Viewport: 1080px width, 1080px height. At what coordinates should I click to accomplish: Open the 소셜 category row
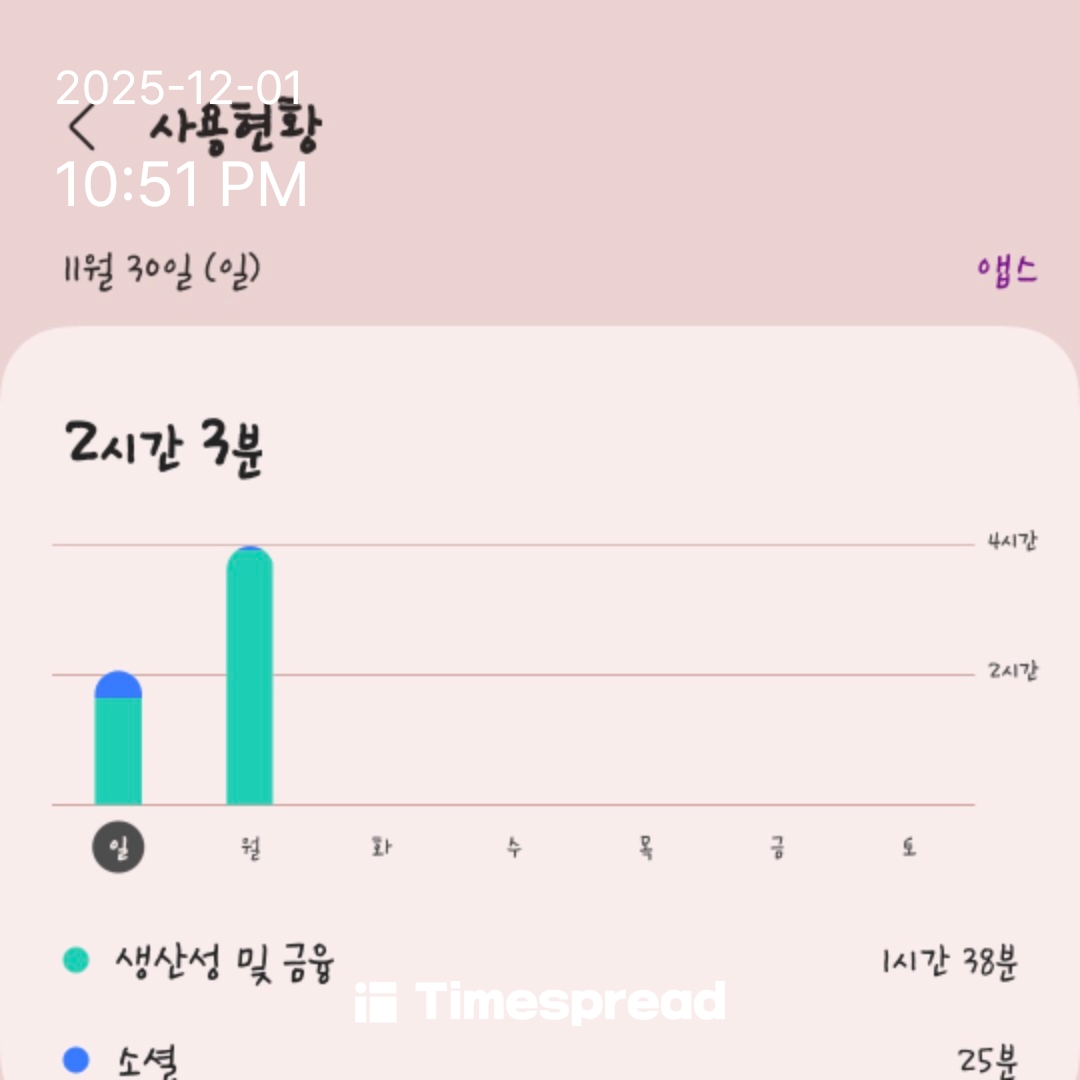click(x=540, y=1059)
